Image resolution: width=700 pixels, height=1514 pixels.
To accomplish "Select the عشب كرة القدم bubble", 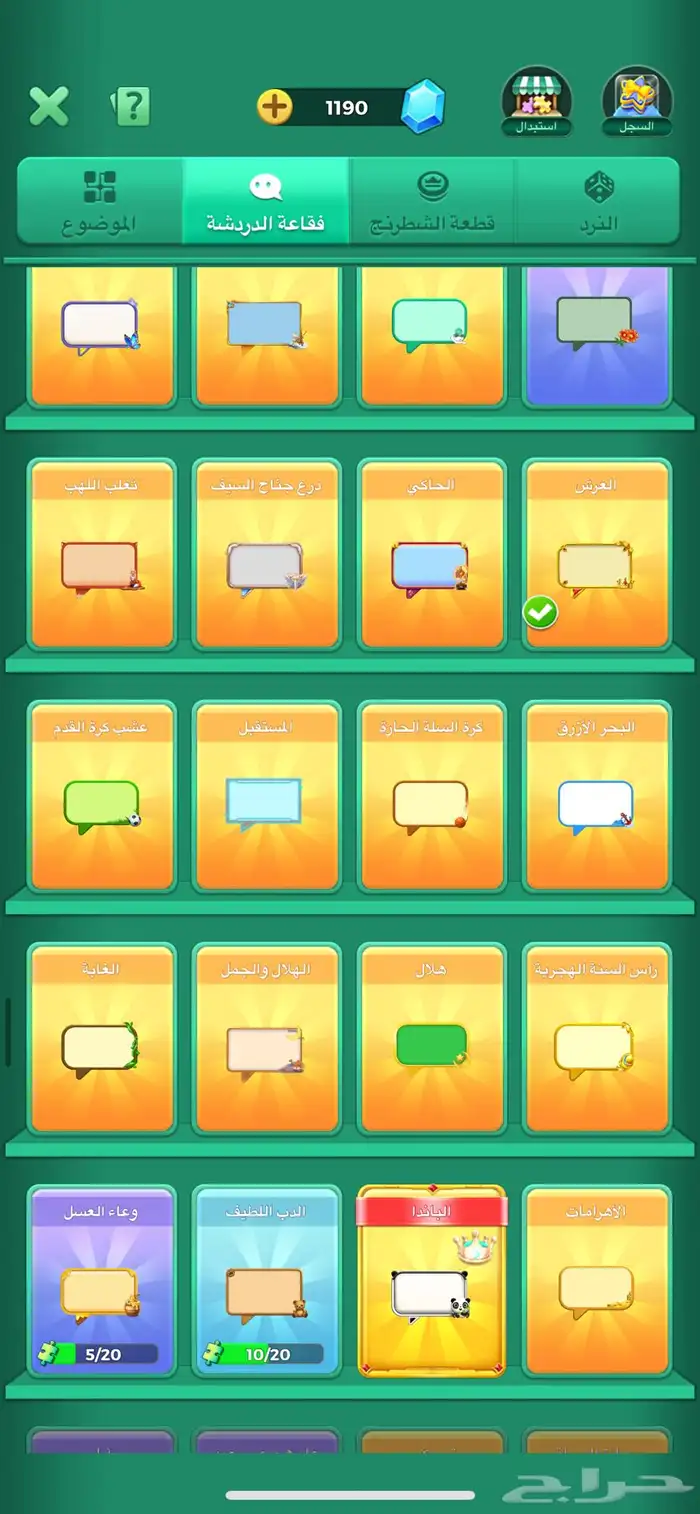I will click(x=102, y=797).
